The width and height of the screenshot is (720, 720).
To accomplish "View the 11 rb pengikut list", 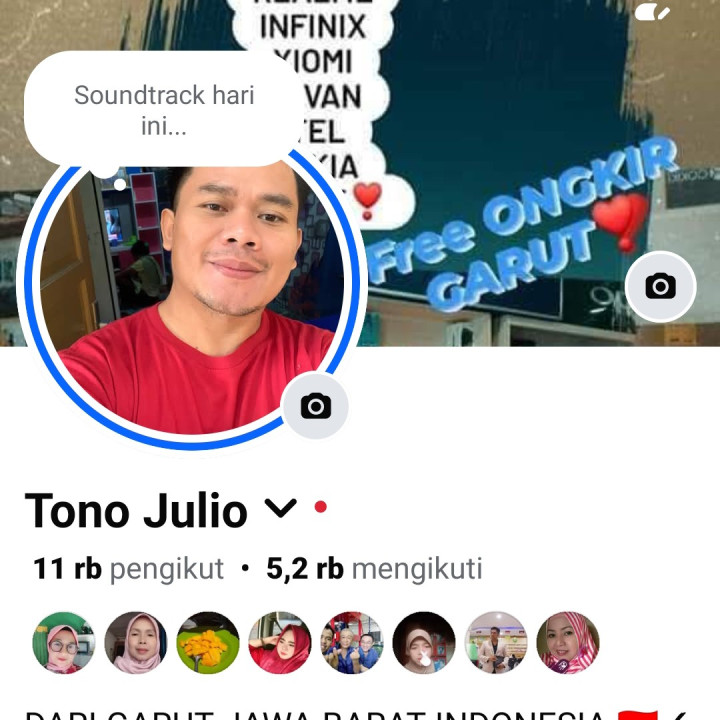I will click(x=128, y=569).
